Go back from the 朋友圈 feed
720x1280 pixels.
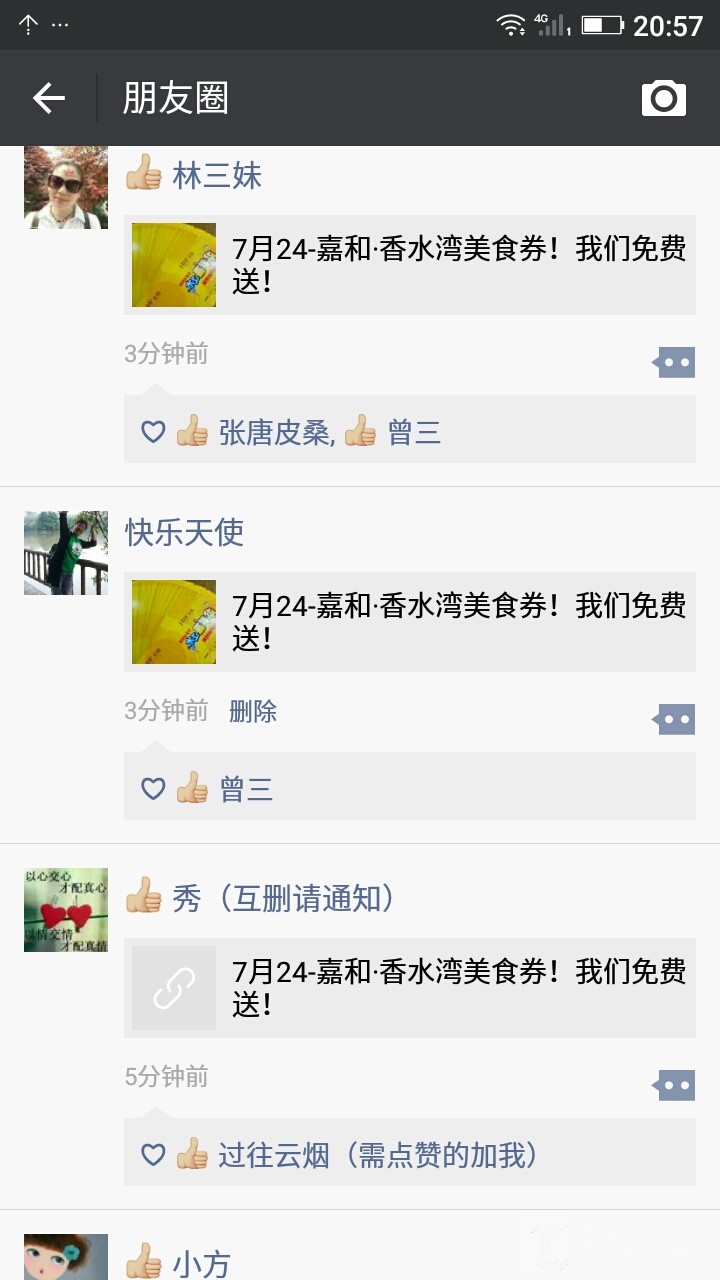coord(48,98)
